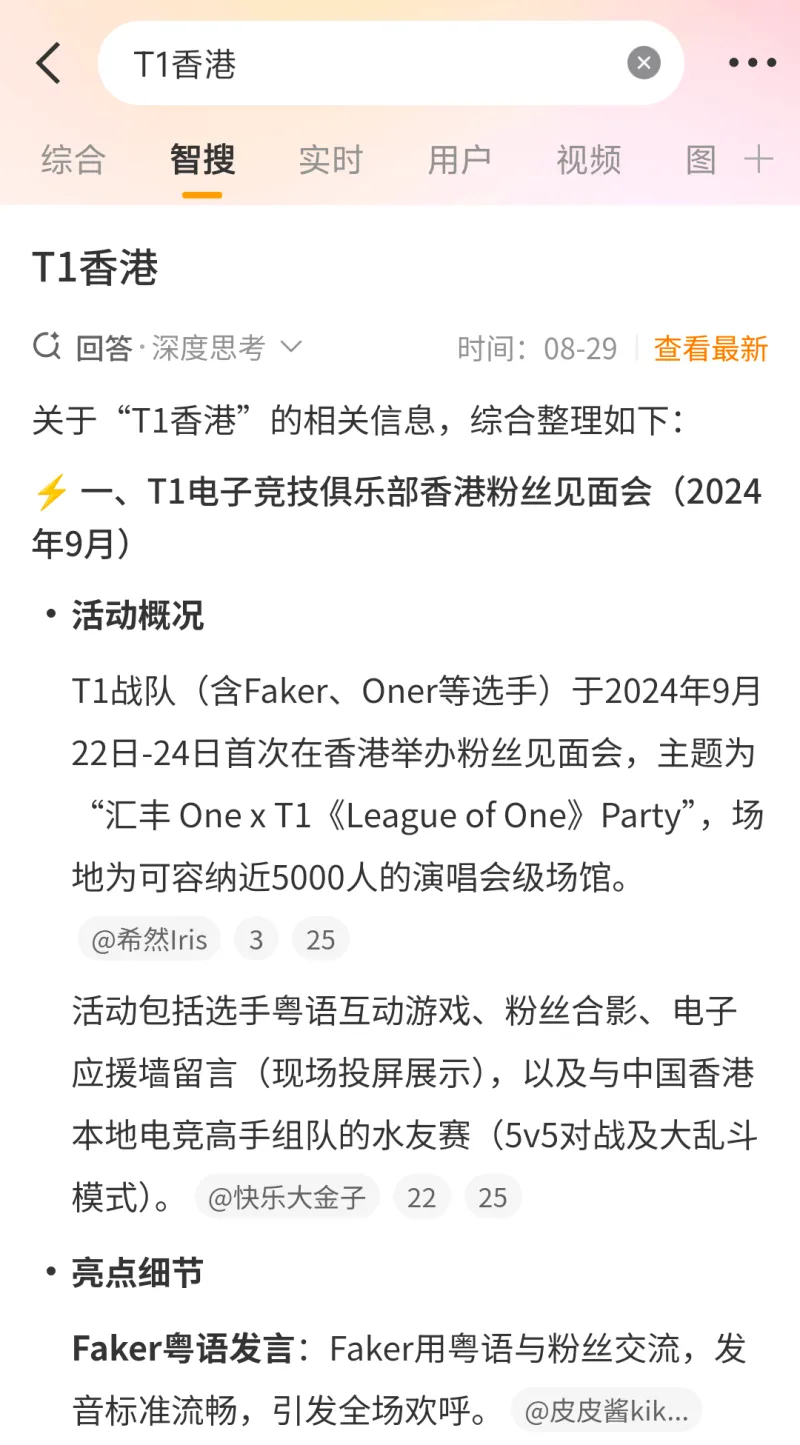Open citation 22 beside @快乐大金子
The image size is (800, 1445).
coord(421,1197)
